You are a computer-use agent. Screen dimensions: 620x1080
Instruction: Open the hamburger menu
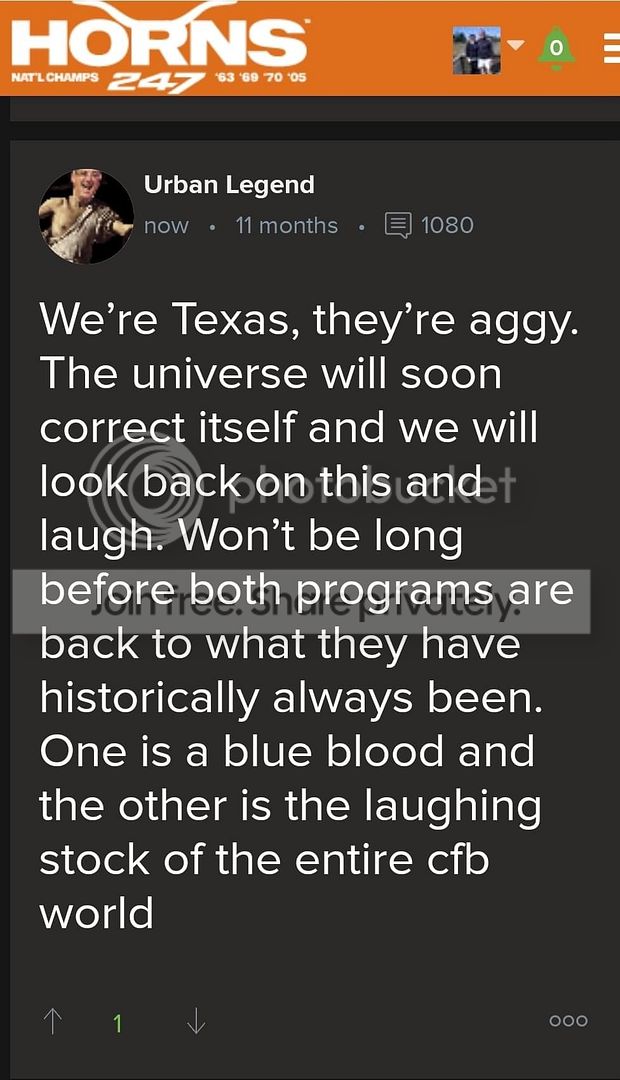(x=610, y=47)
